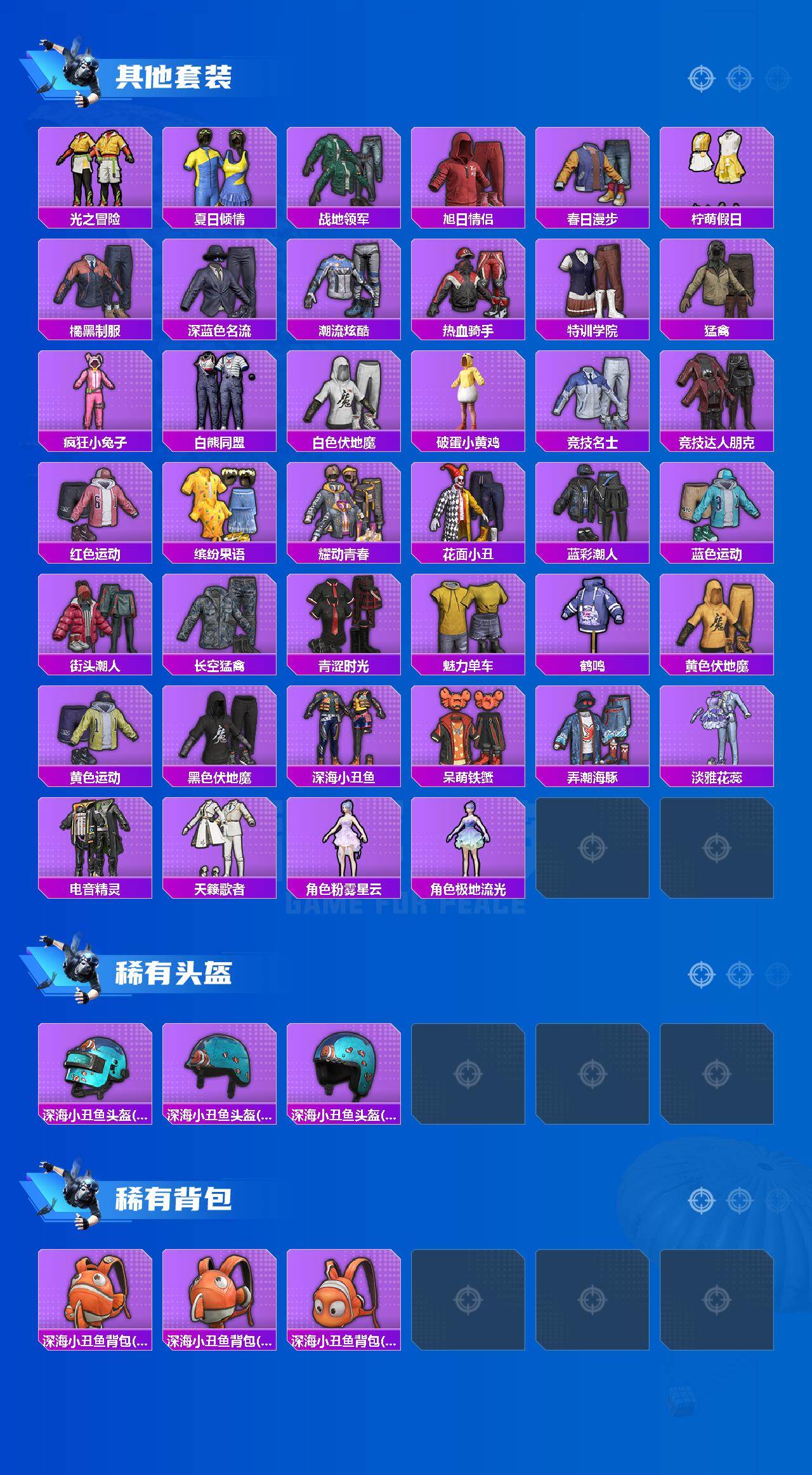Click the first crosshair icon beside 其他套装 header
The height and width of the screenshot is (1475, 812).
(702, 79)
